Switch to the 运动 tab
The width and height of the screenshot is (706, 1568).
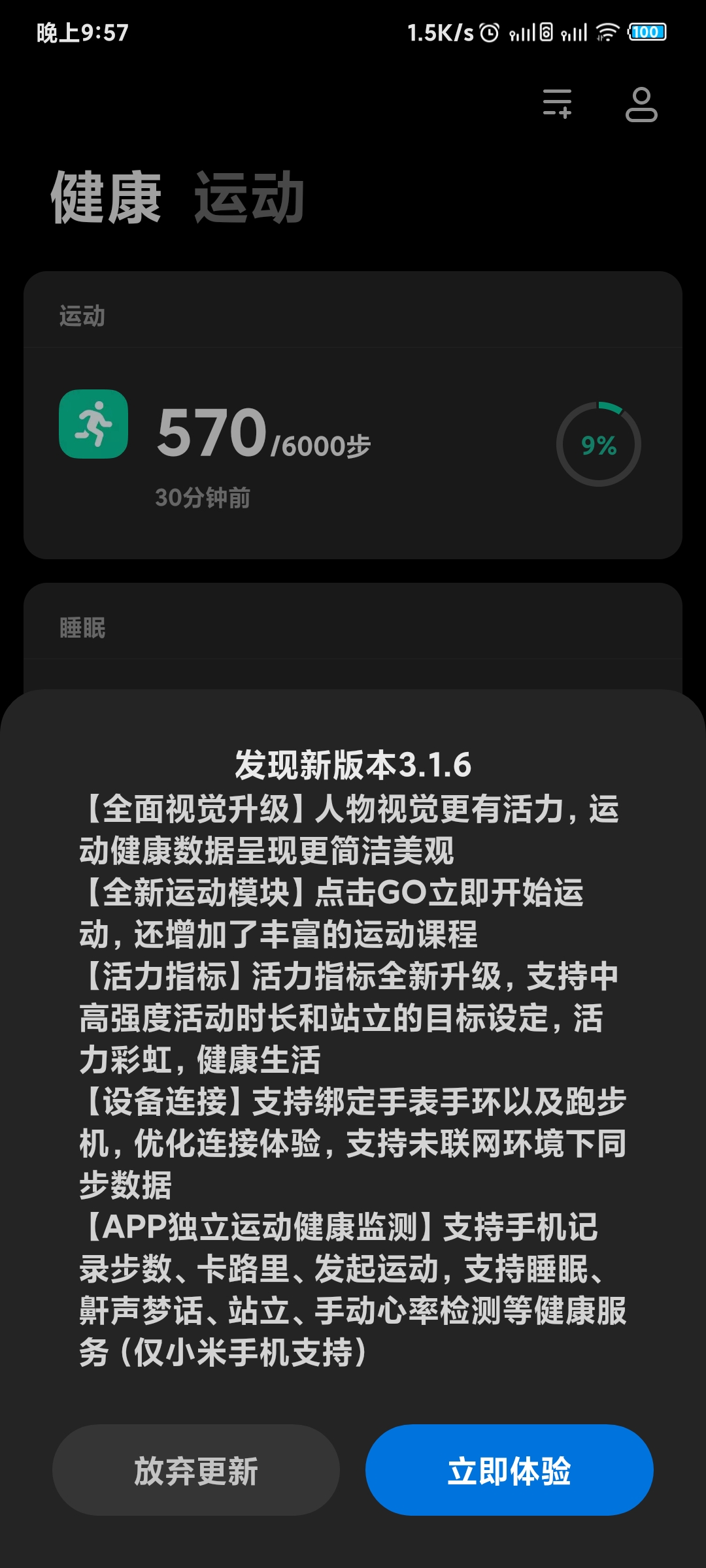click(x=249, y=197)
